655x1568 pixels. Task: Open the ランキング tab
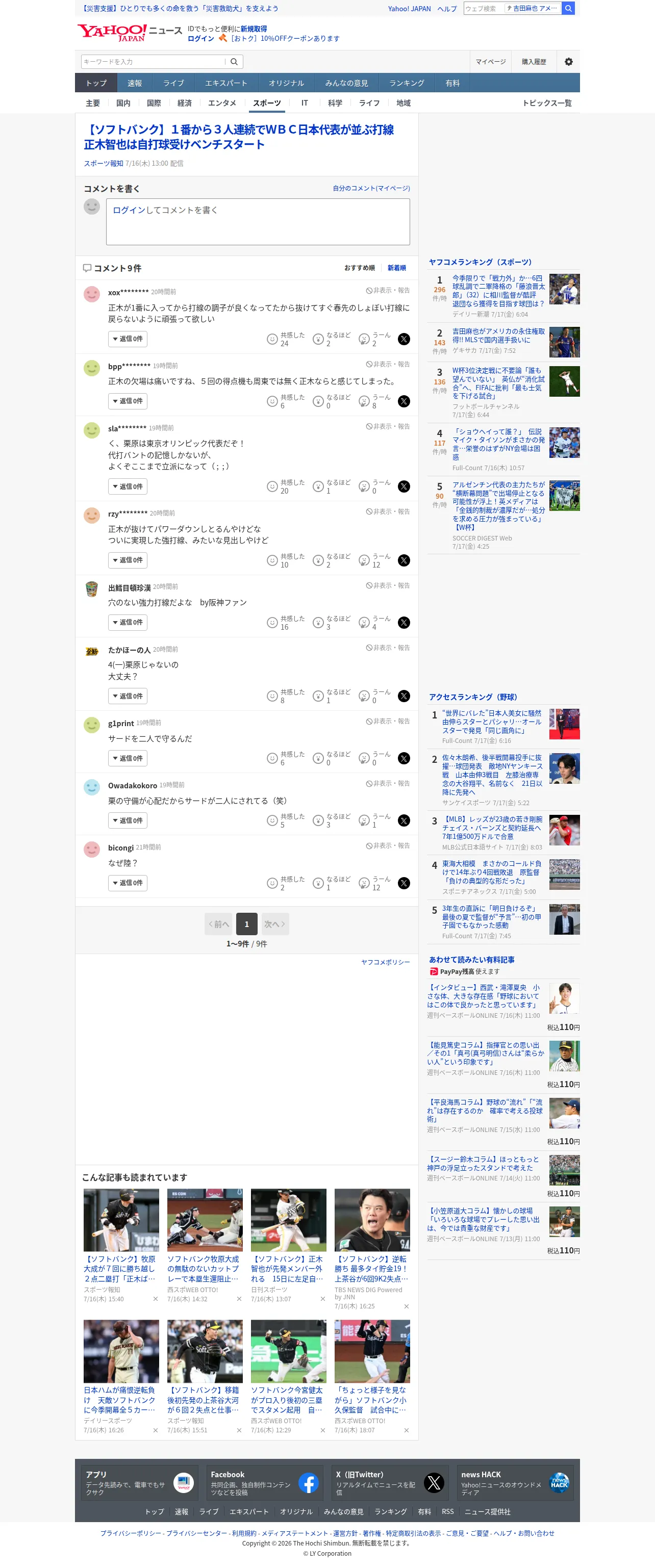coord(406,83)
